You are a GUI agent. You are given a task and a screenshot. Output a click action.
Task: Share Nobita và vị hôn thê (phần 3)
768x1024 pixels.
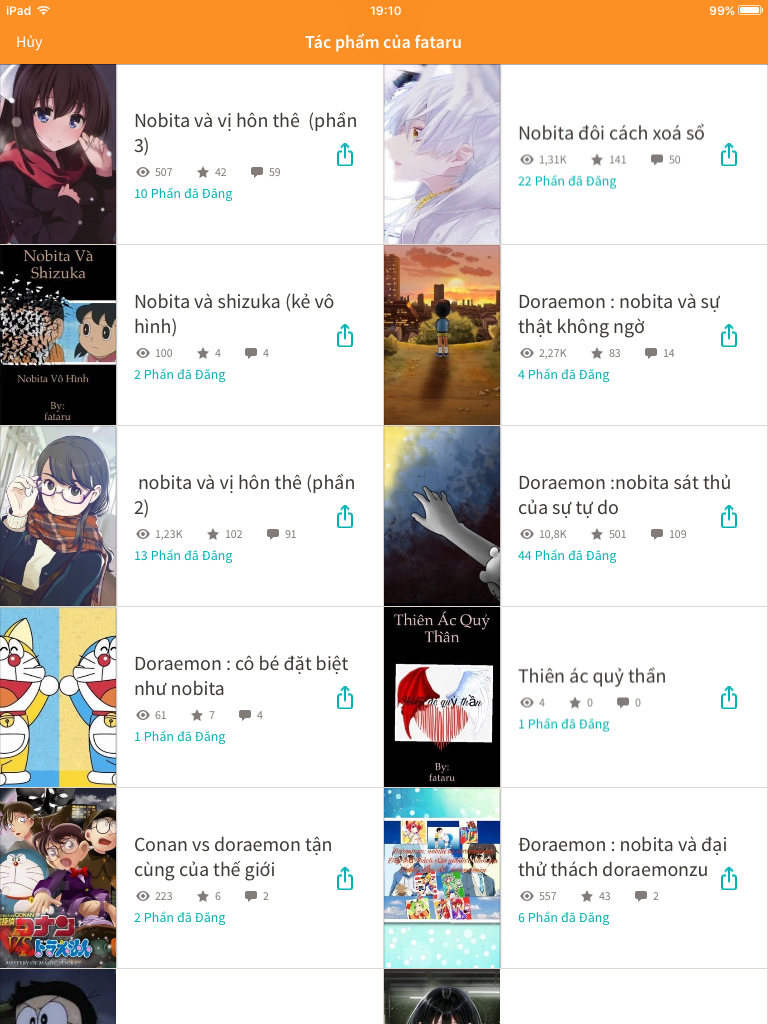tap(345, 155)
